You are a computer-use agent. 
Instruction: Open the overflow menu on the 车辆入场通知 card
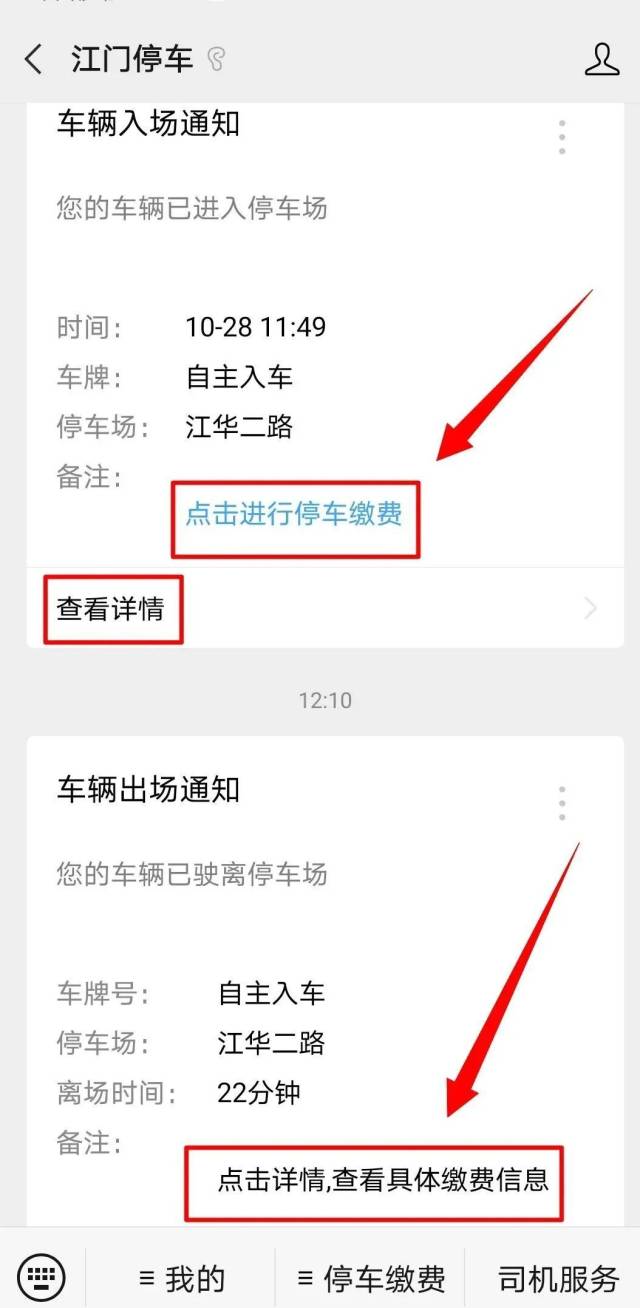(562, 137)
